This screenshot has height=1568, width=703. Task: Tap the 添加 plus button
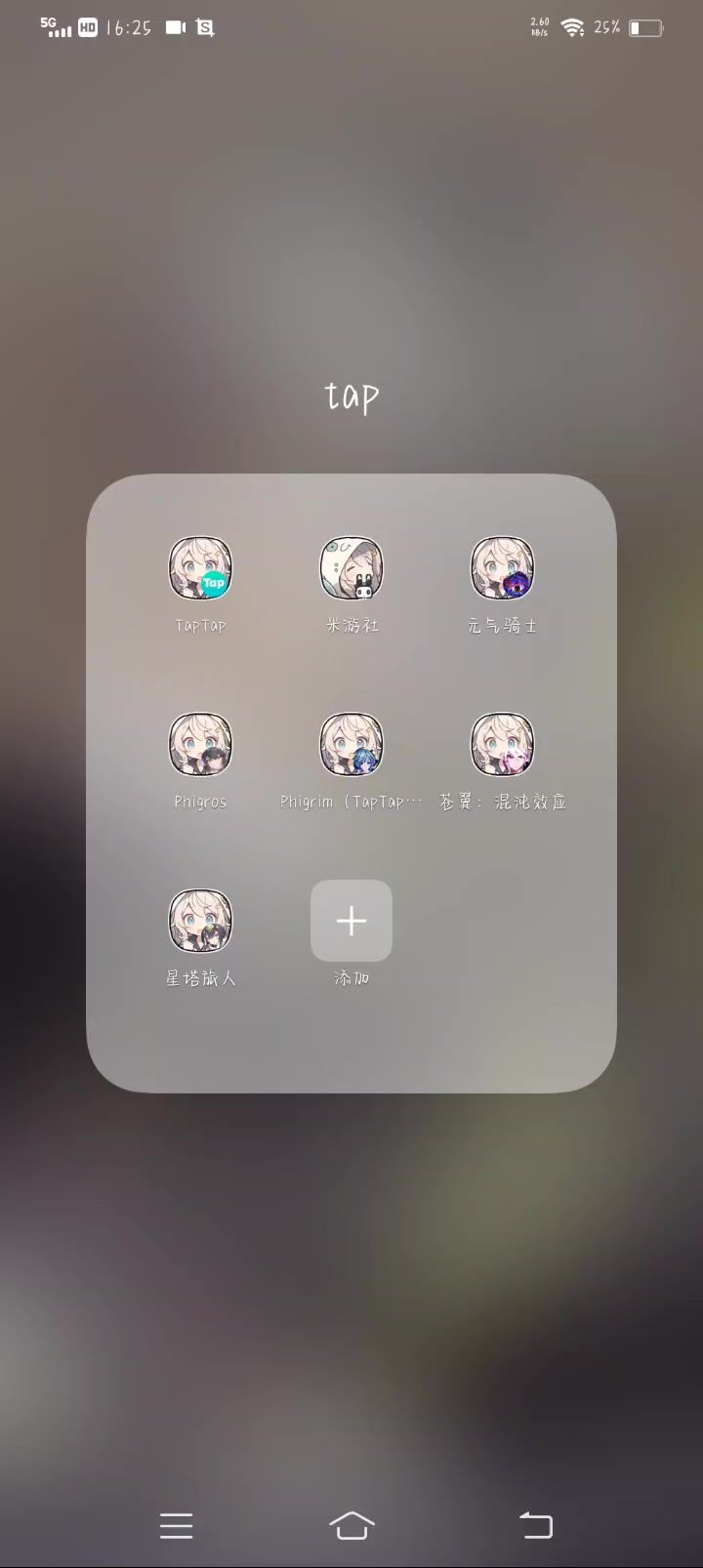[351, 921]
